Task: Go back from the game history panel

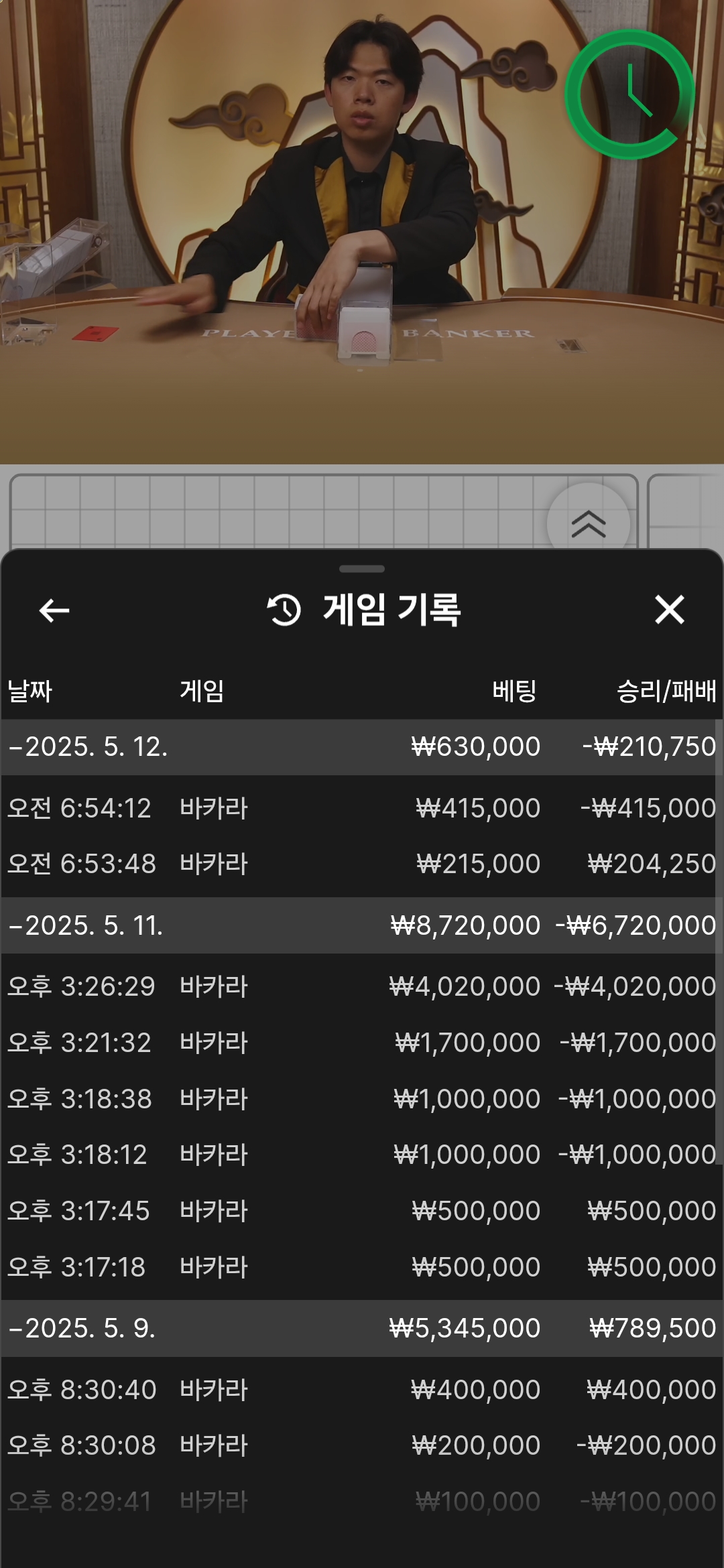Action: [54, 610]
